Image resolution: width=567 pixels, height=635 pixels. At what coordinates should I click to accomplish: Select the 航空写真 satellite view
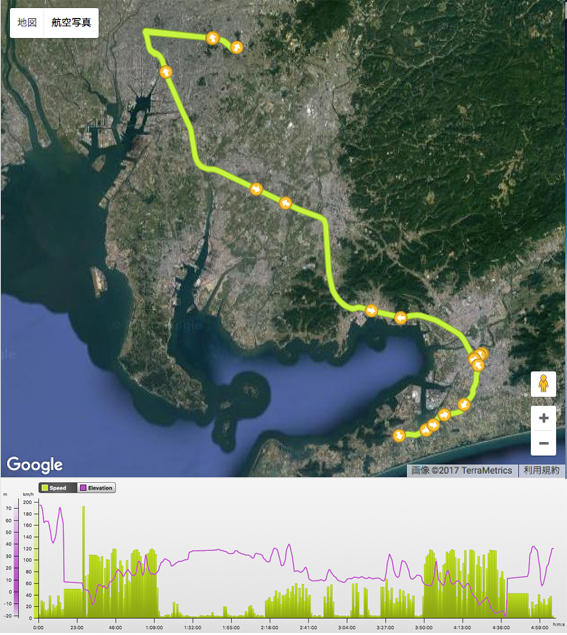71,23
